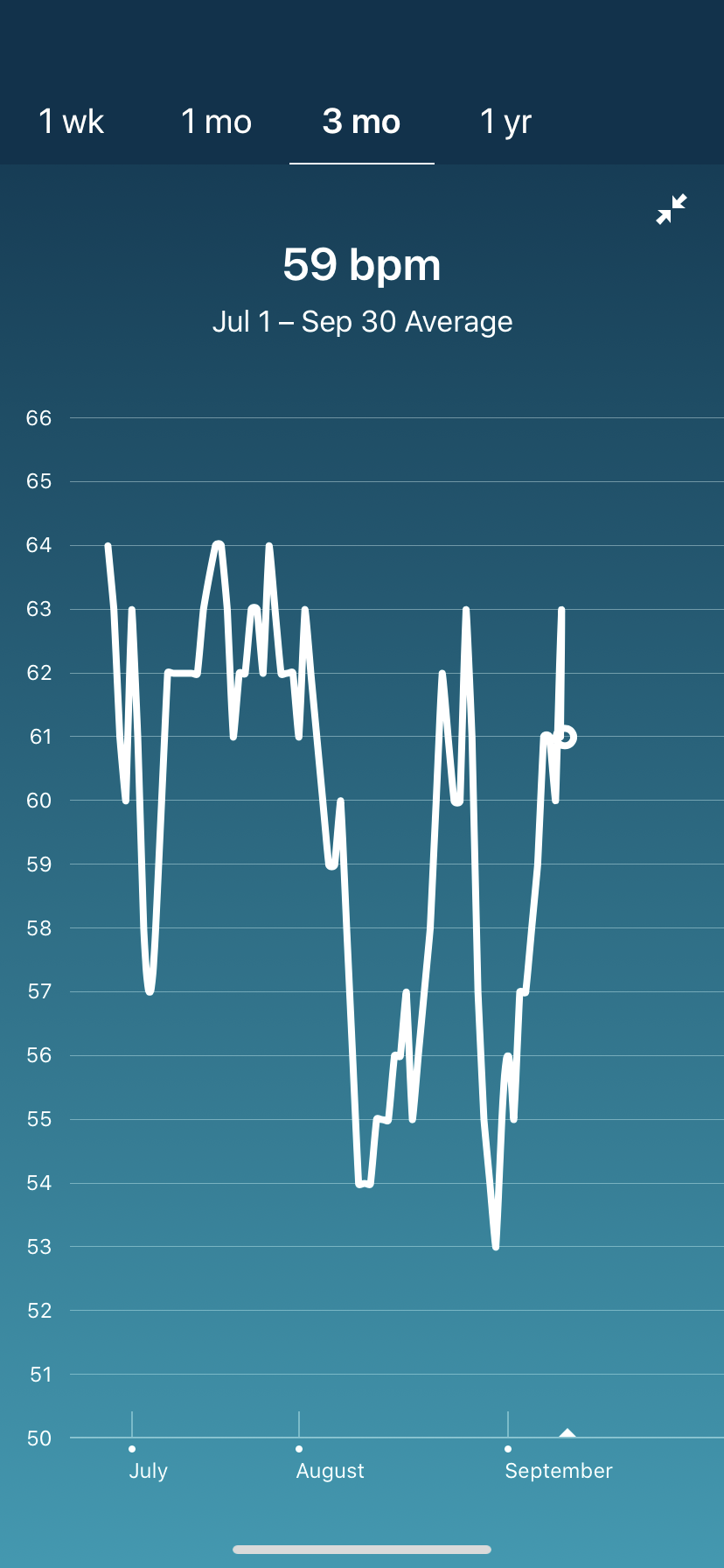Collapse the expanded chart view
The height and width of the screenshot is (1568, 724).
click(x=672, y=209)
